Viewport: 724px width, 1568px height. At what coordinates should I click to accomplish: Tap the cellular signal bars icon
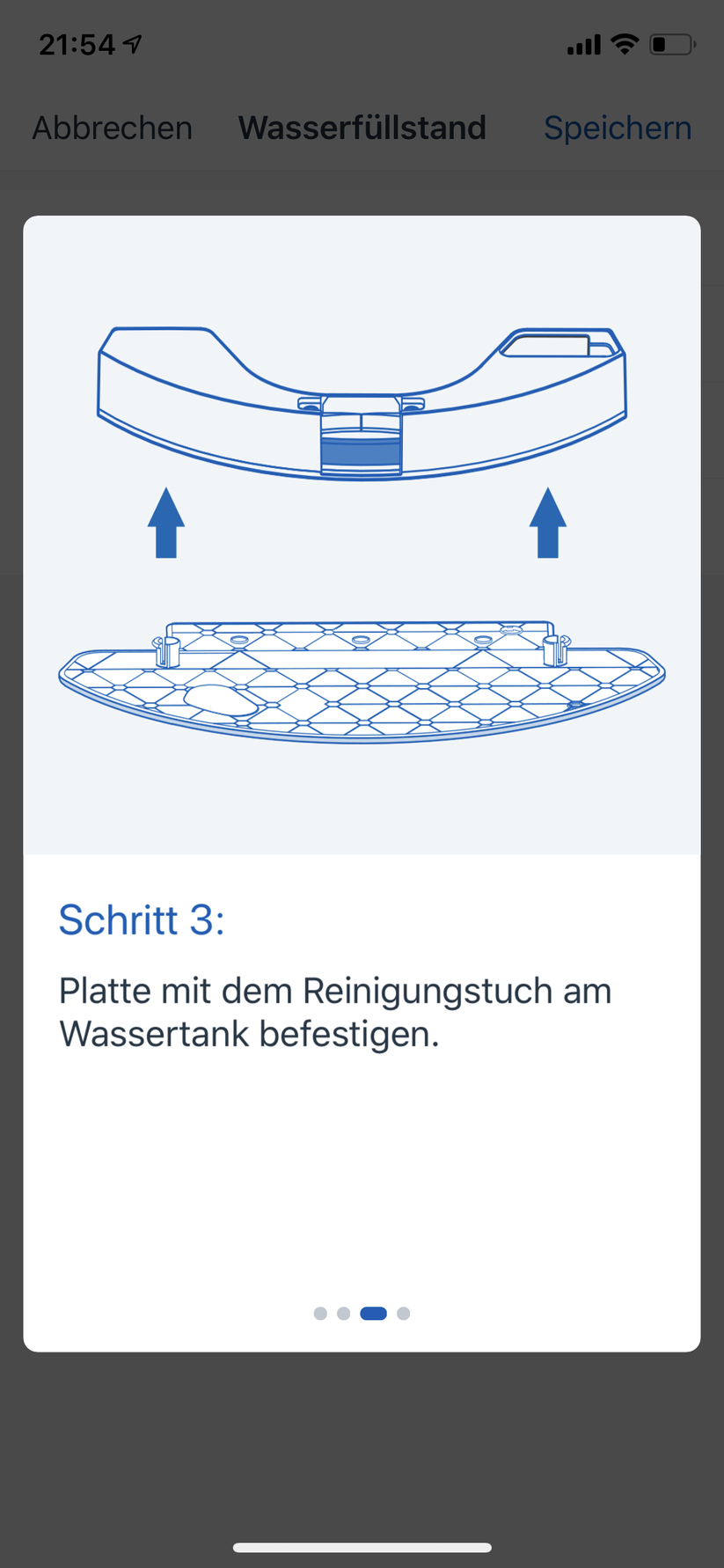[x=581, y=42]
